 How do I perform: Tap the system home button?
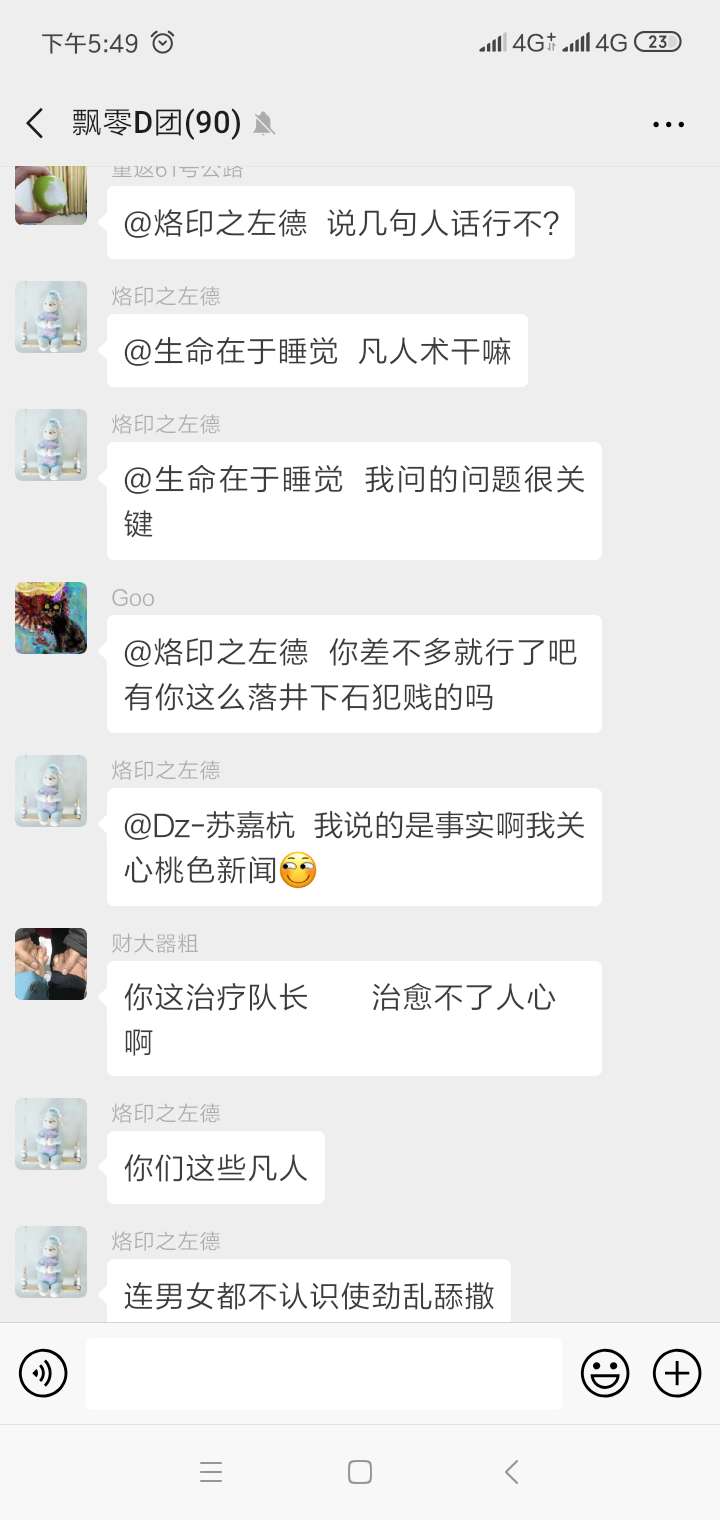click(x=360, y=1472)
